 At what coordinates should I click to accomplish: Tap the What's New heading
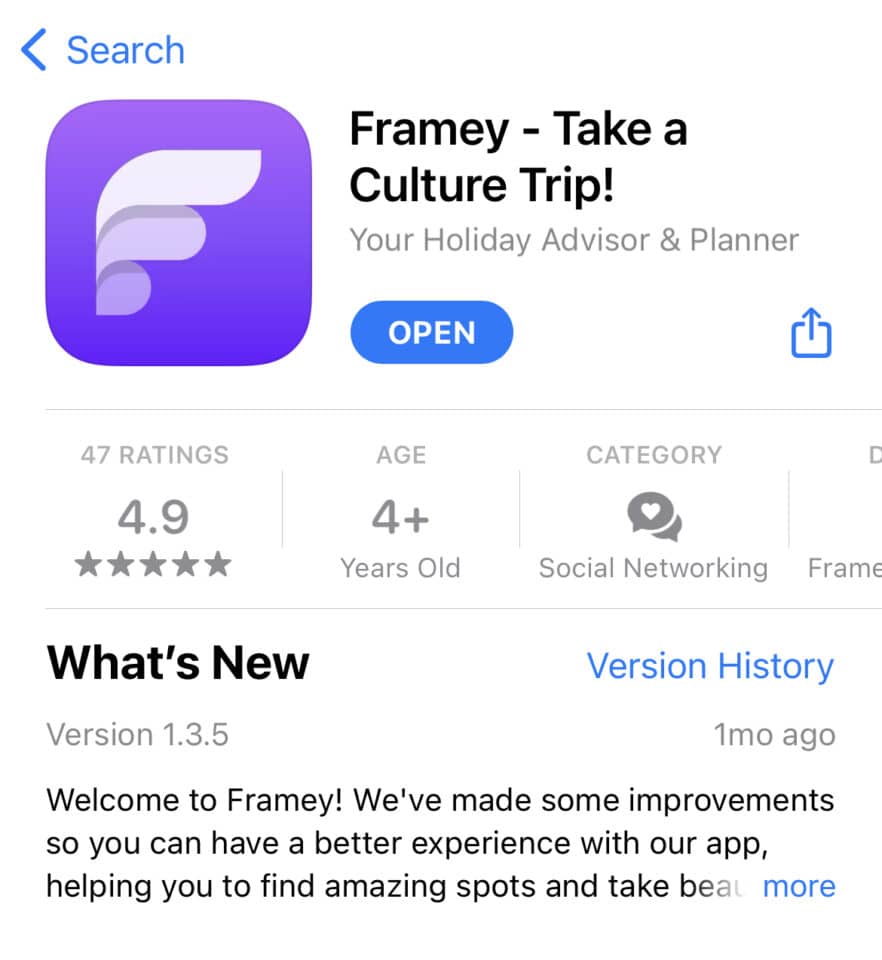point(177,662)
